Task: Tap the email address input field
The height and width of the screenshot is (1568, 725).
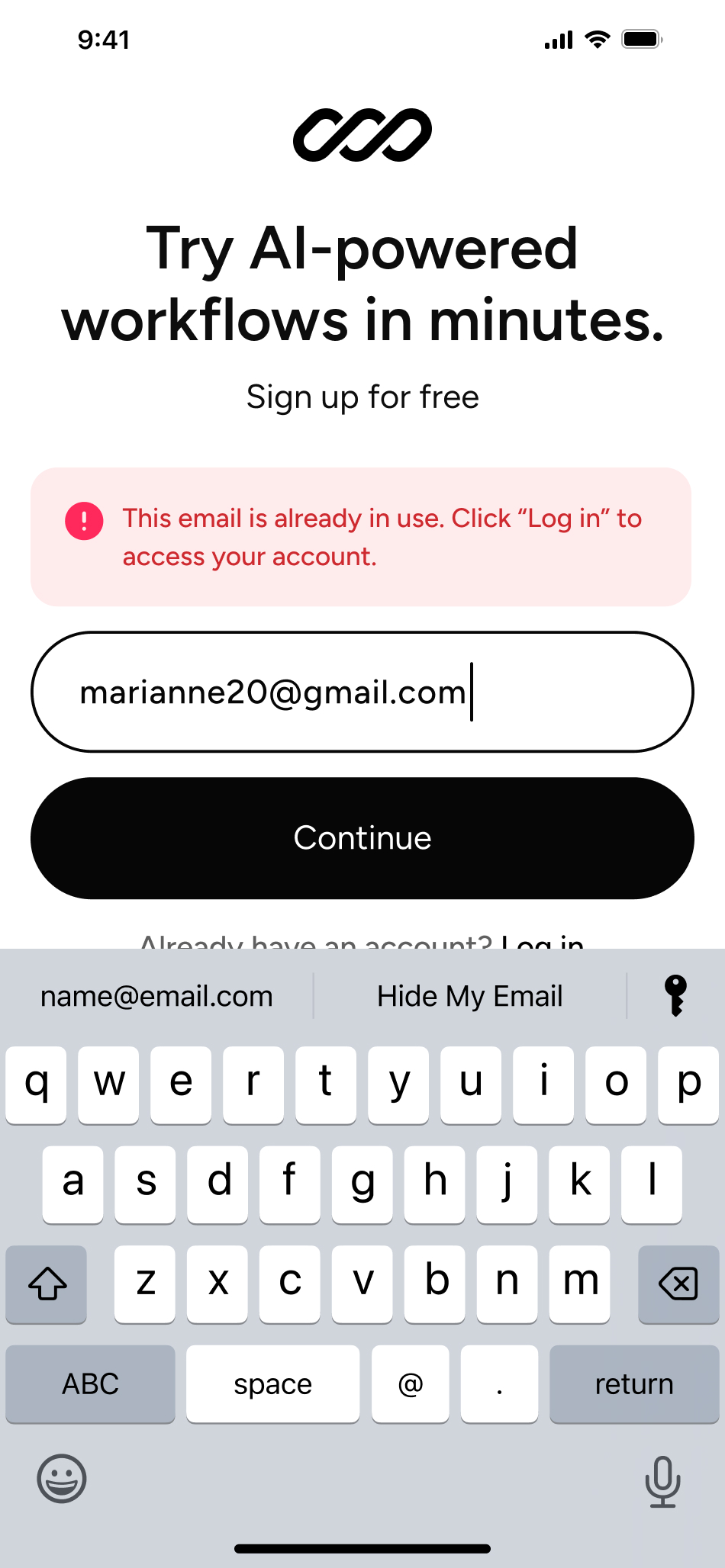Action: [x=362, y=692]
